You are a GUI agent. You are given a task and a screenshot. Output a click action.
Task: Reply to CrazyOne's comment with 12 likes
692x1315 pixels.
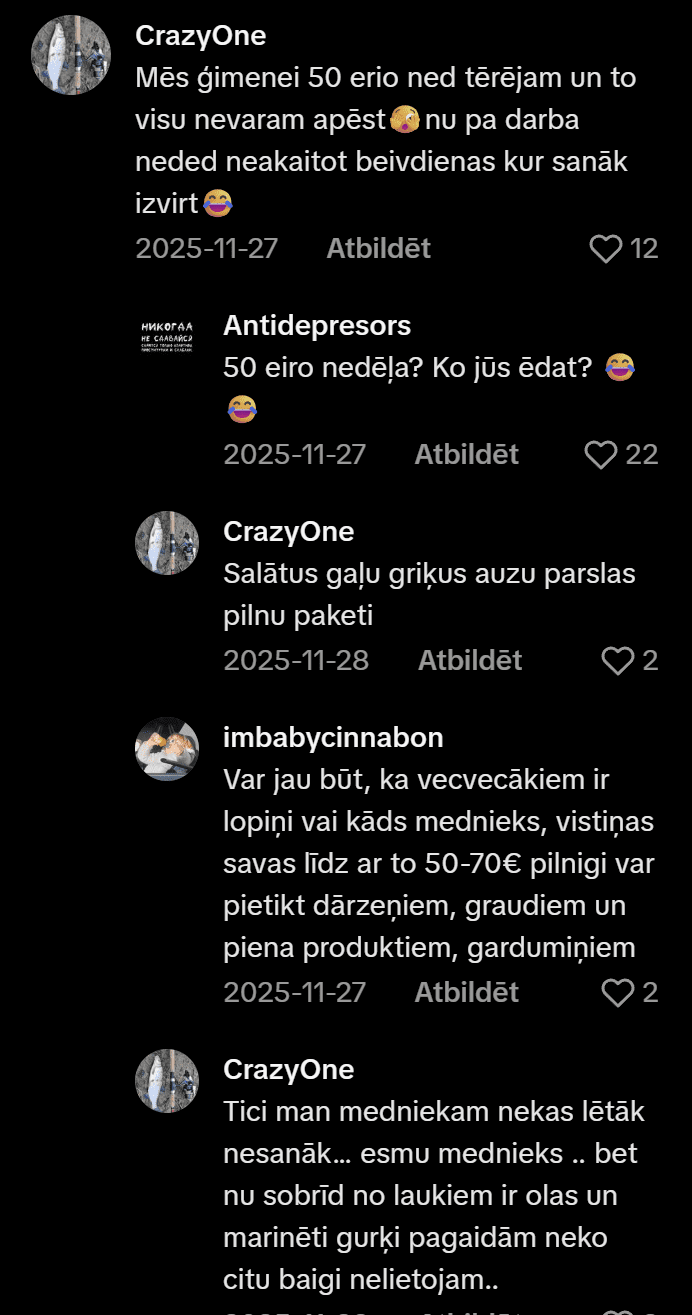pyautogui.click(x=378, y=249)
